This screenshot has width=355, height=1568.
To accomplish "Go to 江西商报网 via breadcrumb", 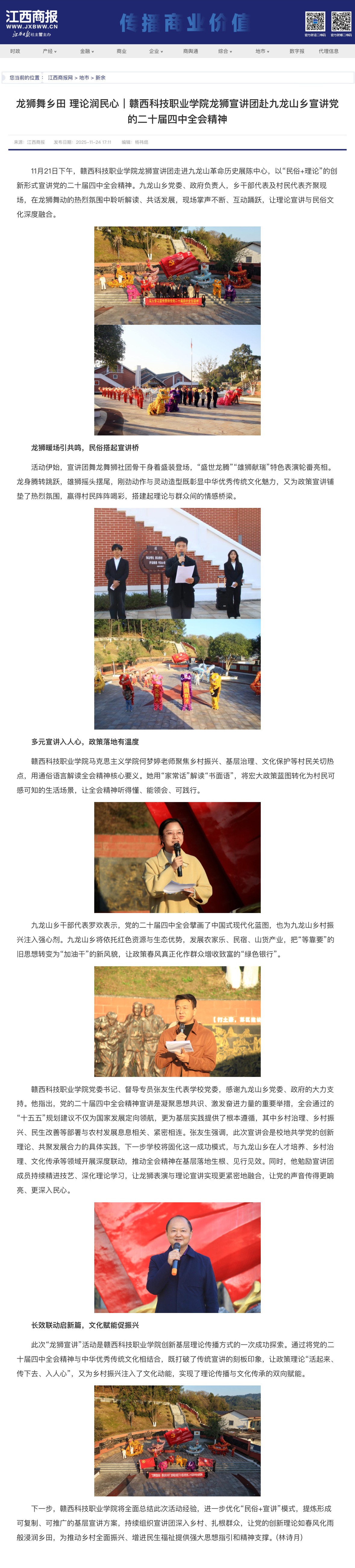I will click(61, 78).
